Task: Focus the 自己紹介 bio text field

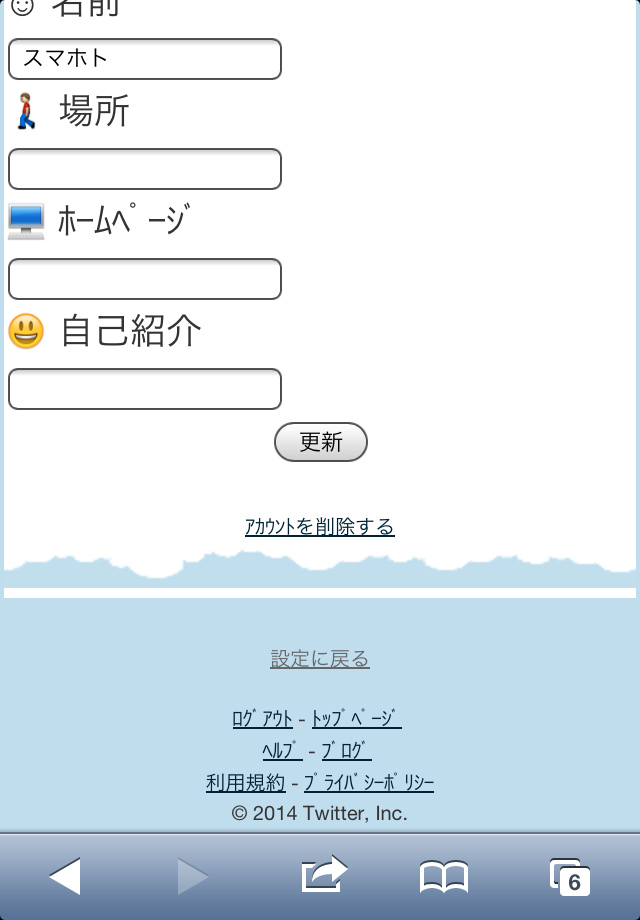Action: point(144,389)
